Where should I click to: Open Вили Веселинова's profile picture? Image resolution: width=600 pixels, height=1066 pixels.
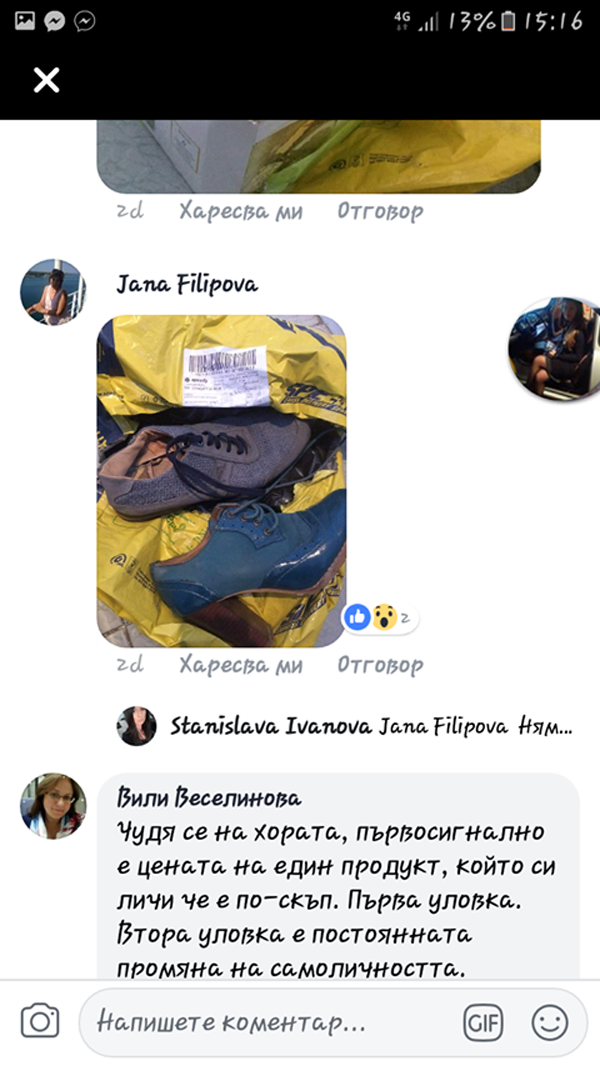[x=52, y=805]
